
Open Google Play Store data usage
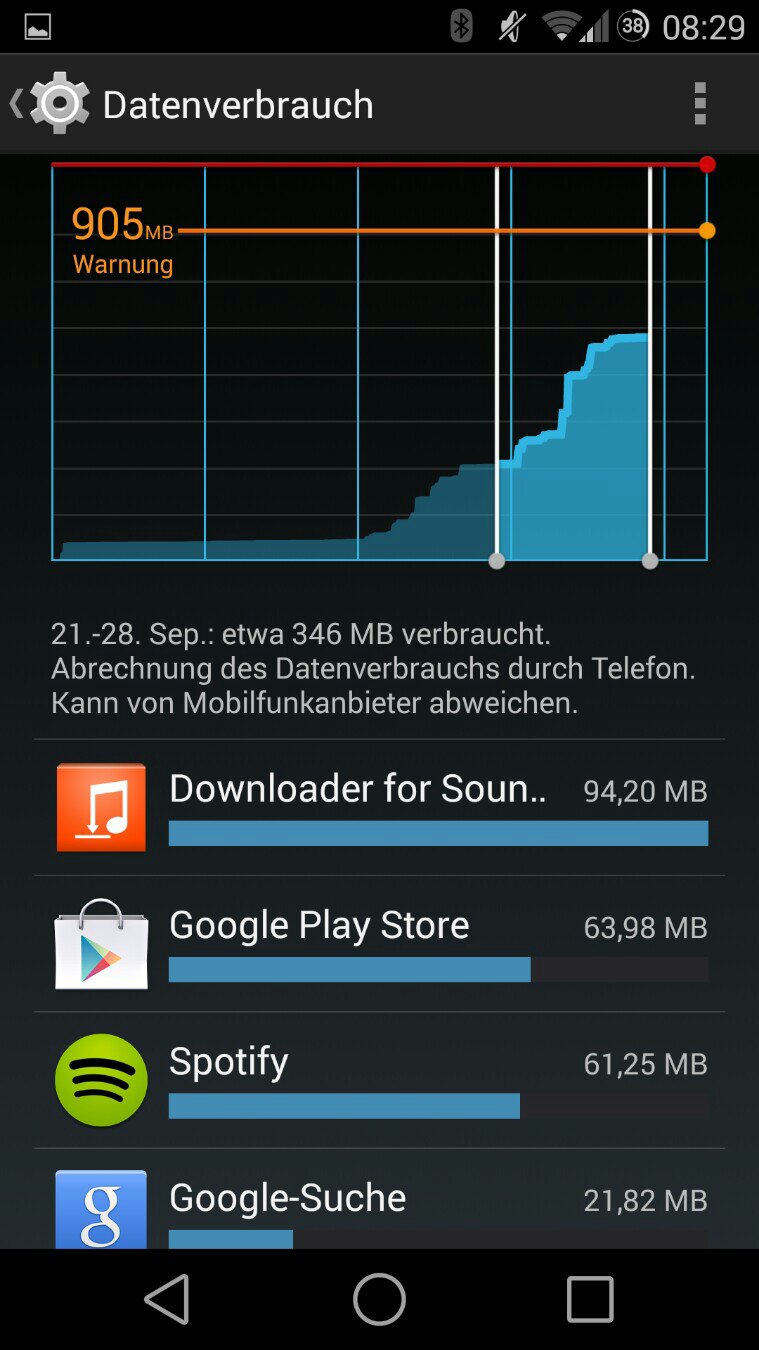380,944
